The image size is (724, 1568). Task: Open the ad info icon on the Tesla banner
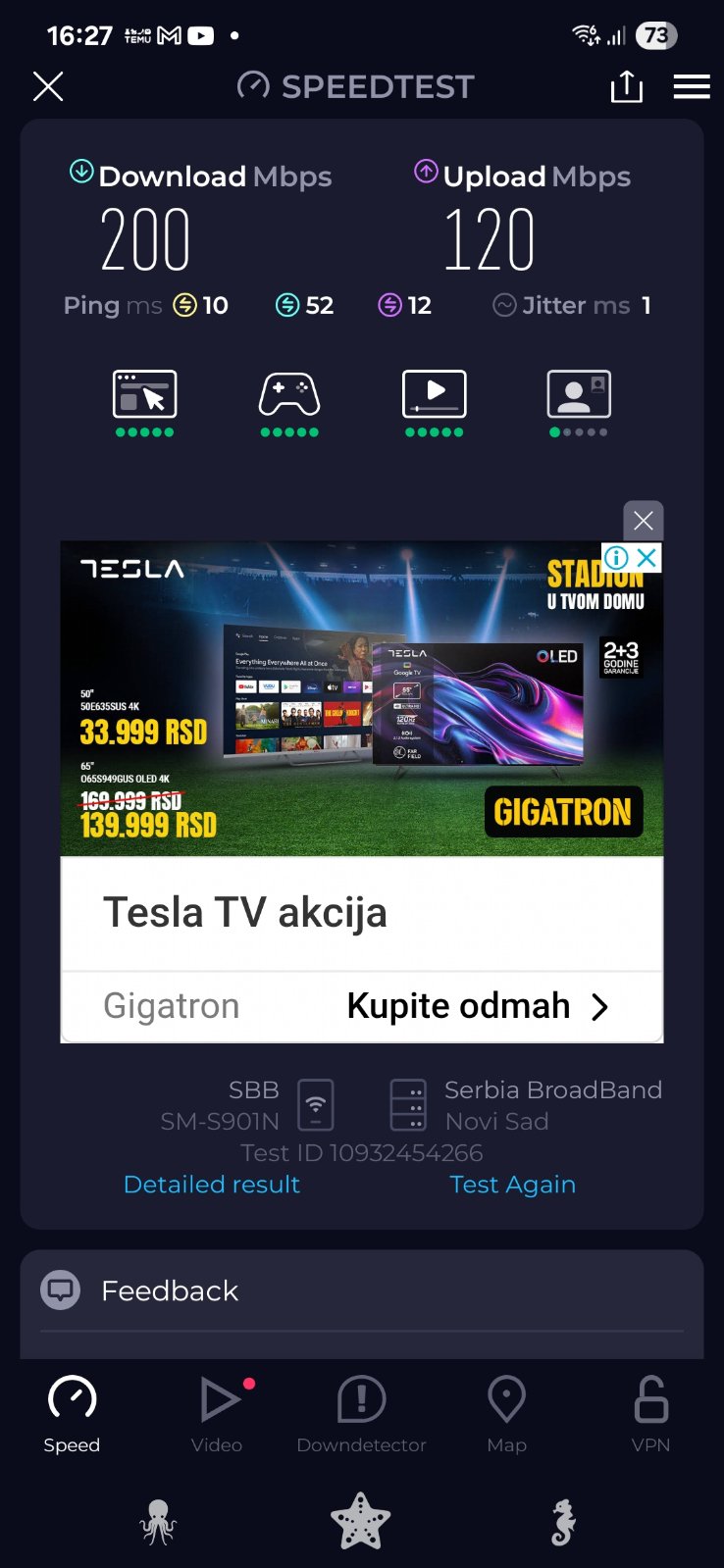616,558
